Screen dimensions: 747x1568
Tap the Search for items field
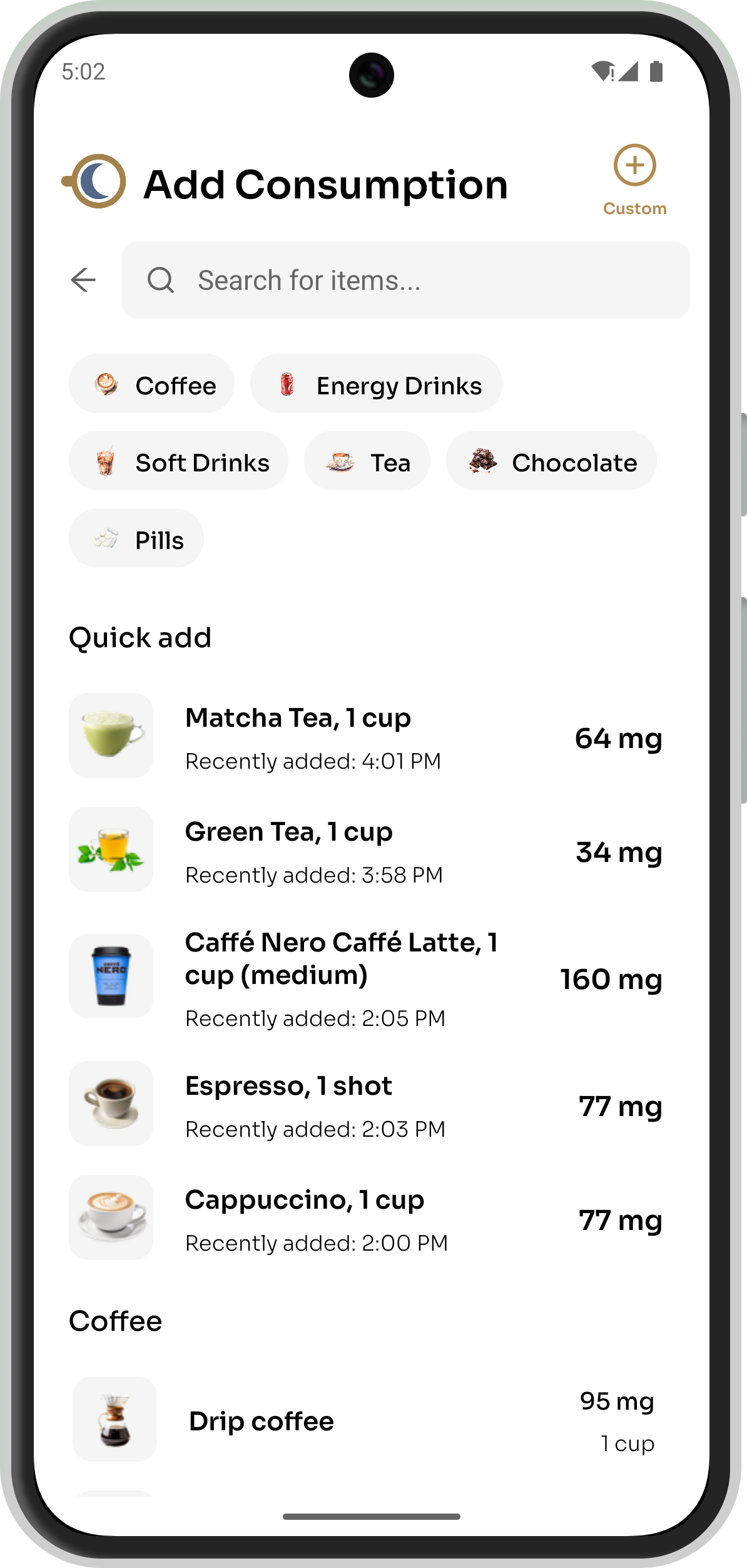[x=405, y=280]
